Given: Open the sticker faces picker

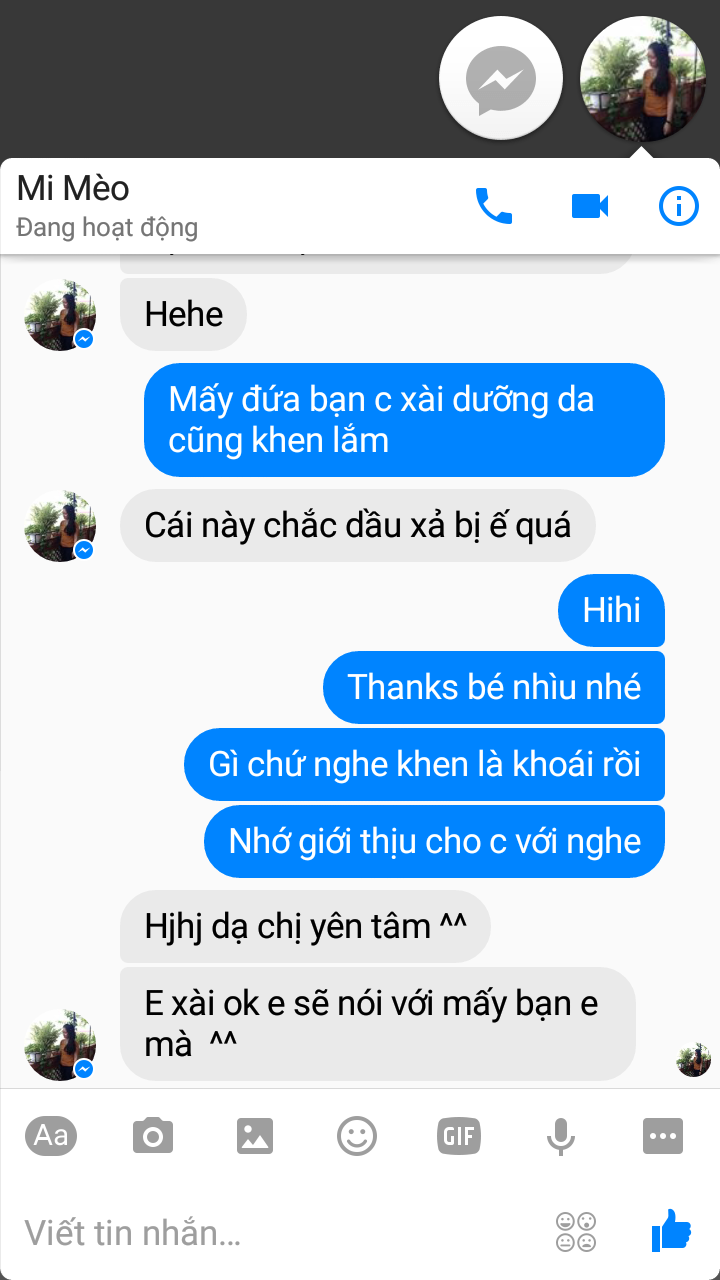Looking at the screenshot, I should [x=576, y=1232].
